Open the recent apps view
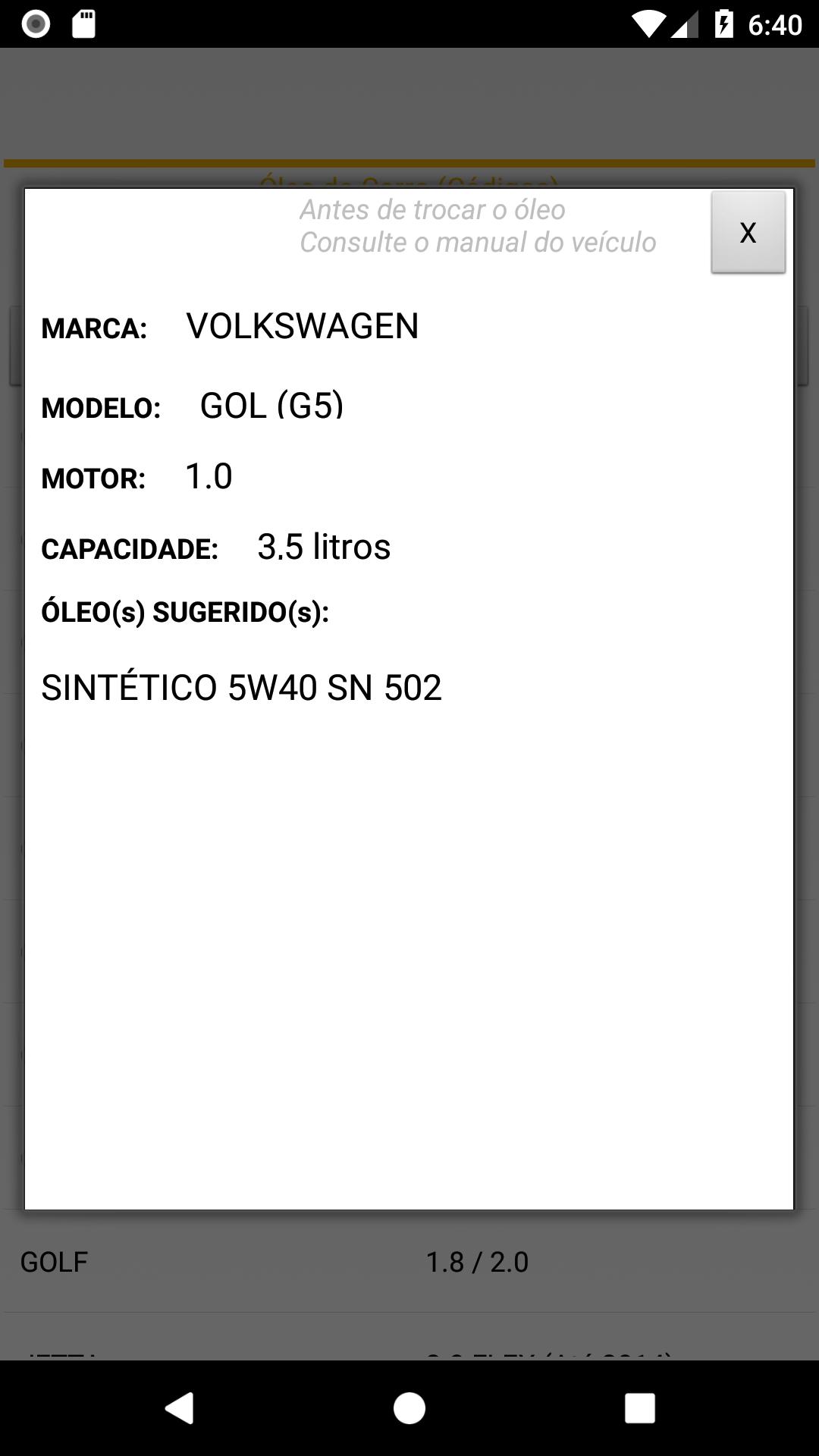This screenshot has height=1456, width=819. [639, 1408]
